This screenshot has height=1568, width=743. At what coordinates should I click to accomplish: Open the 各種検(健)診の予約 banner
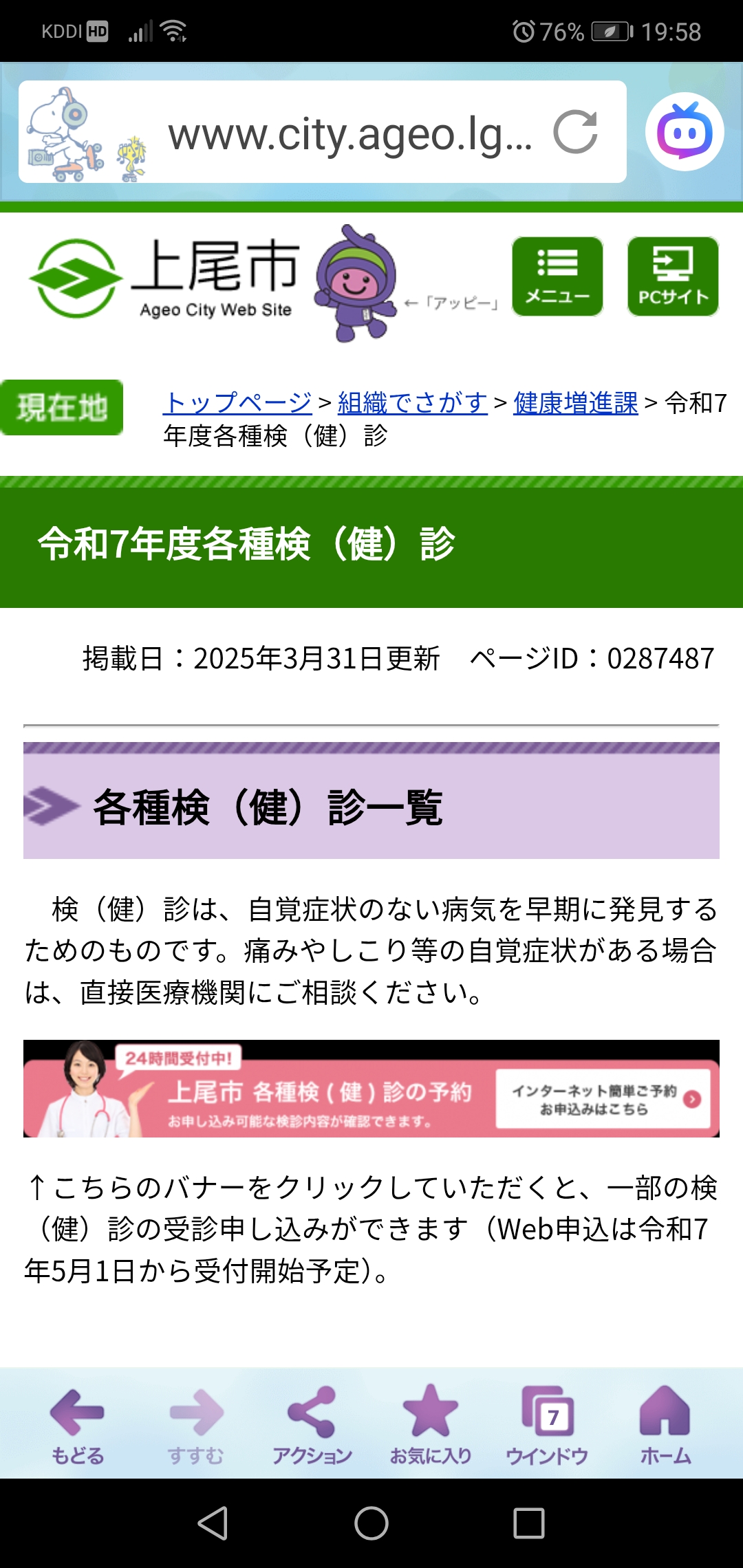371,1089
